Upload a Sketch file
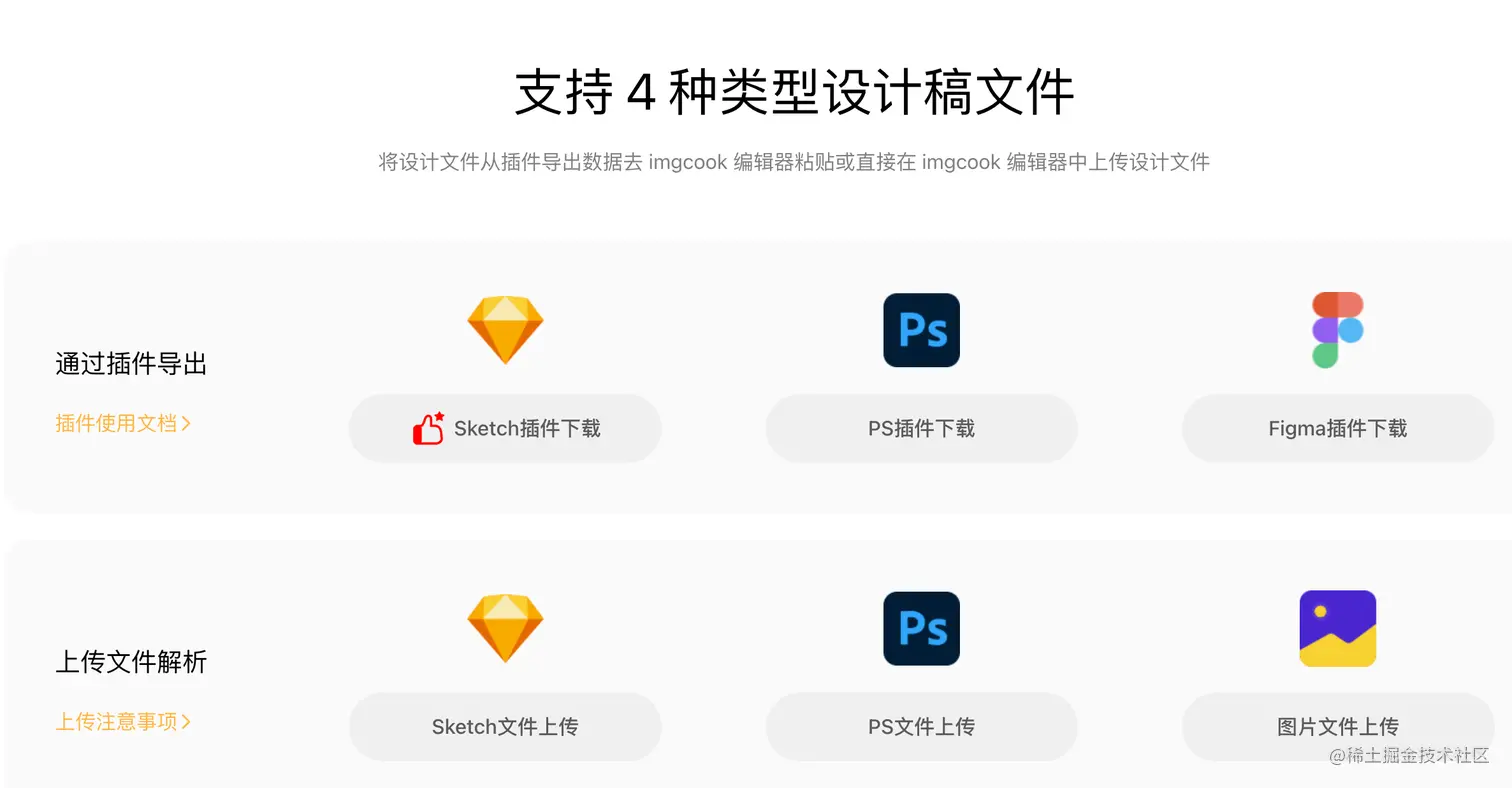The height and width of the screenshot is (788, 1512). click(x=505, y=727)
